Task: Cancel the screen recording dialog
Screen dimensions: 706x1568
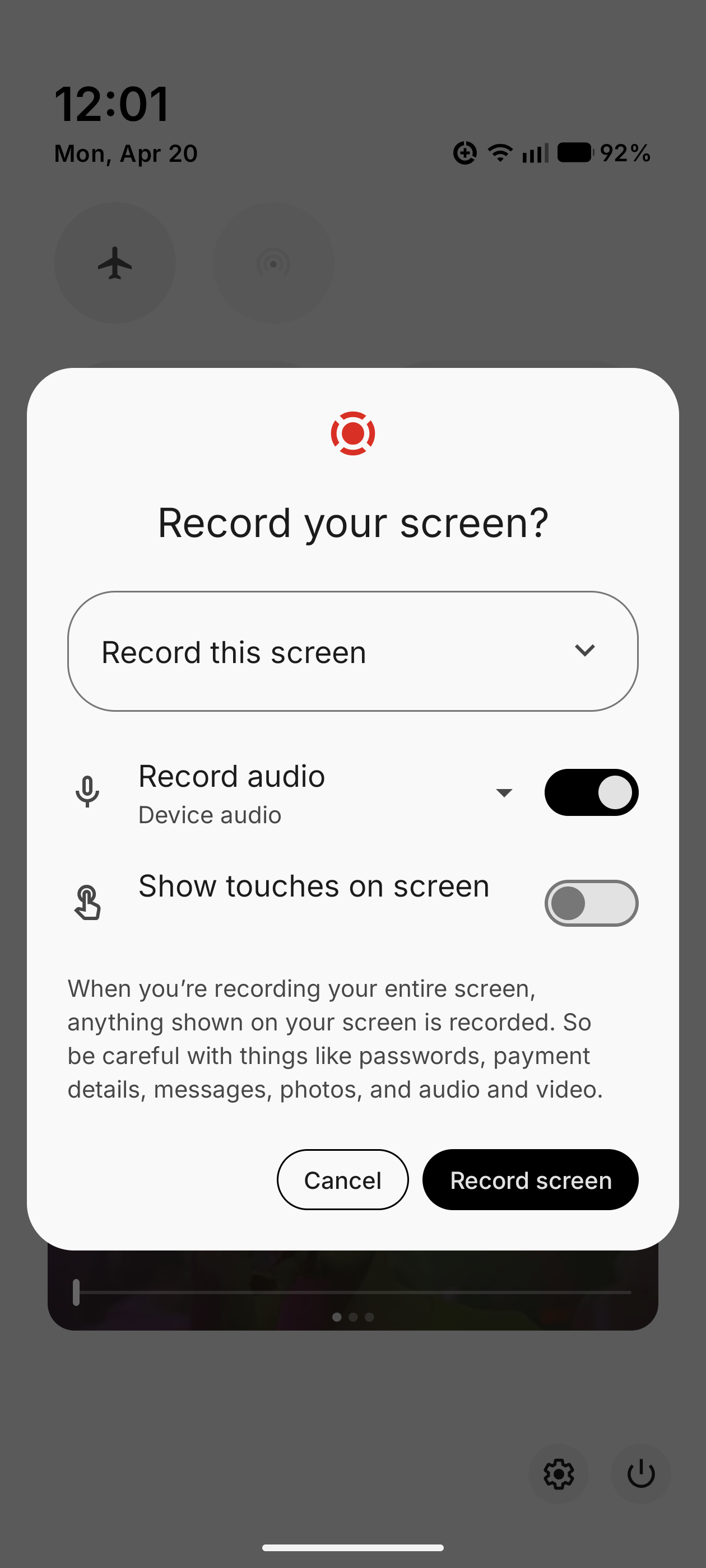Action: pyautogui.click(x=342, y=1180)
